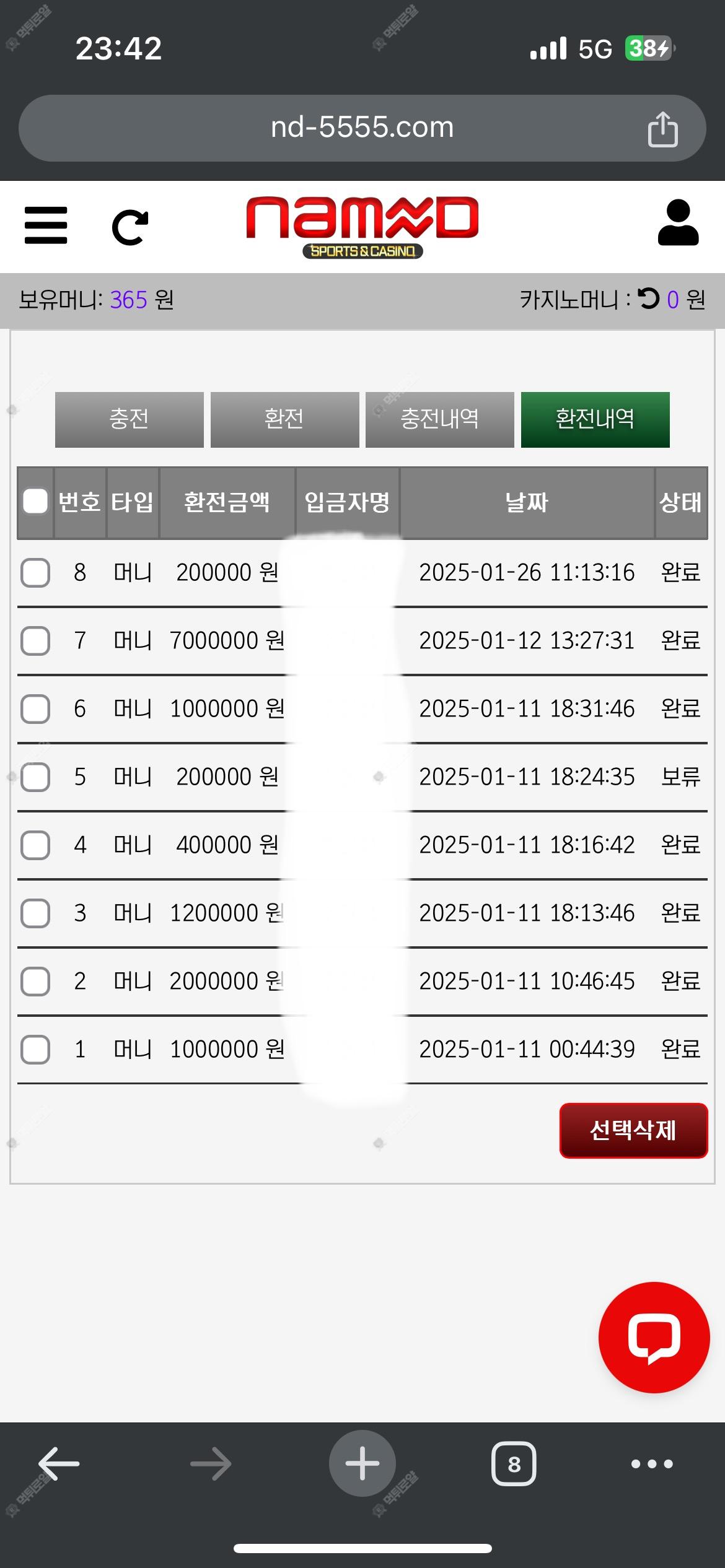725x1568 pixels.
Task: Switch to the 충전 tab
Action: click(129, 419)
